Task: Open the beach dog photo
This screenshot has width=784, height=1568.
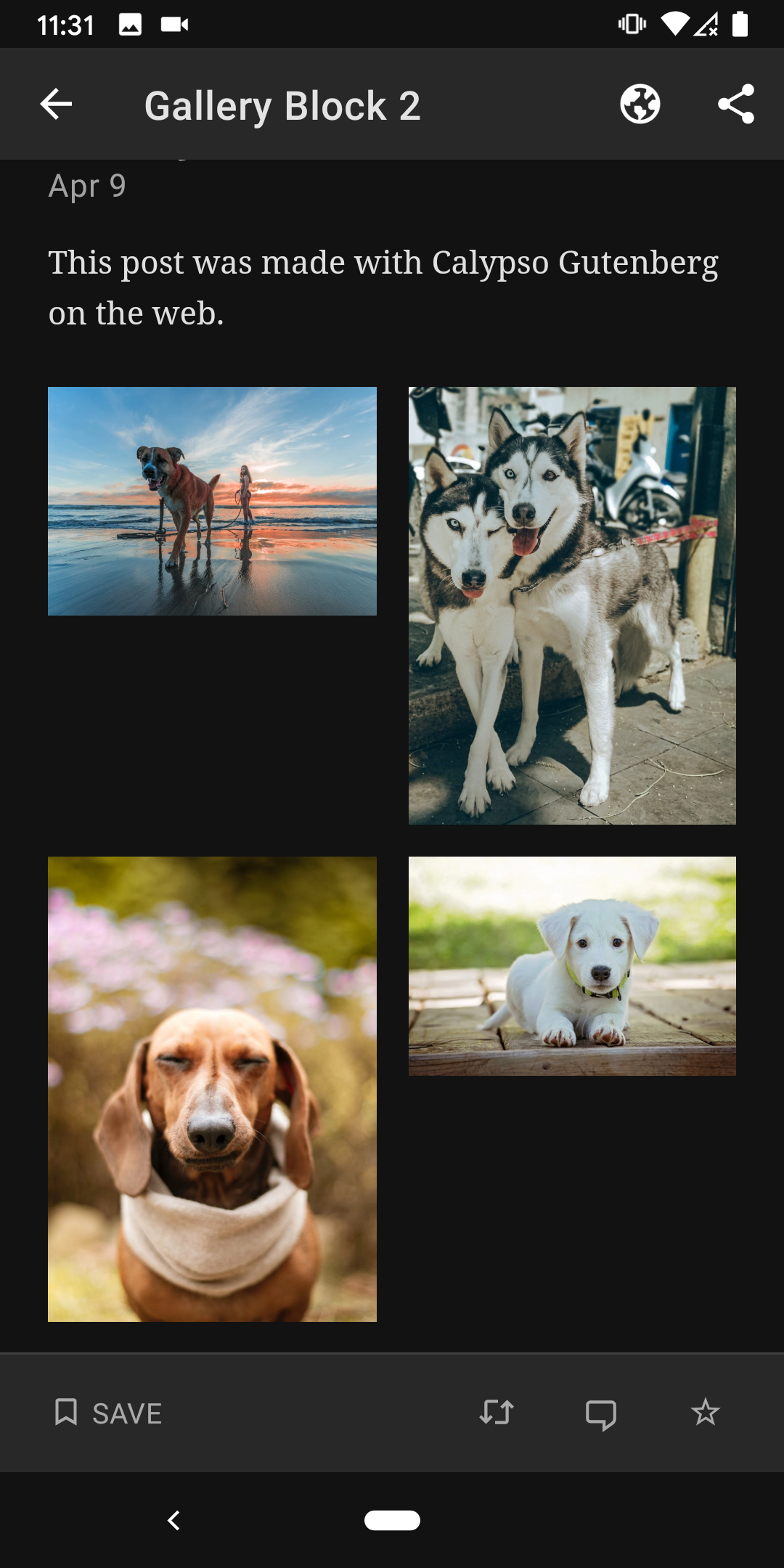Action: pyautogui.click(x=212, y=501)
